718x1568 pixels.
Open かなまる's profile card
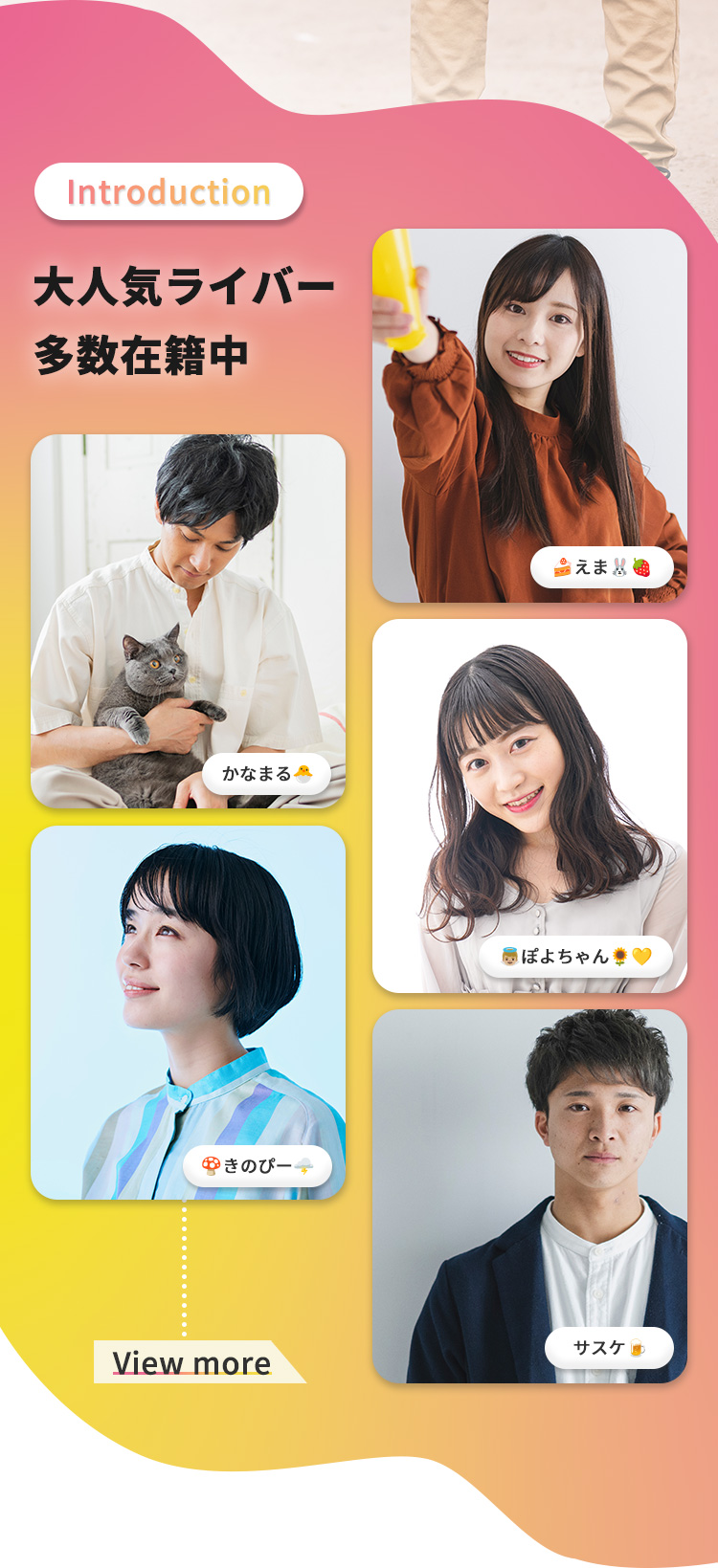188,621
